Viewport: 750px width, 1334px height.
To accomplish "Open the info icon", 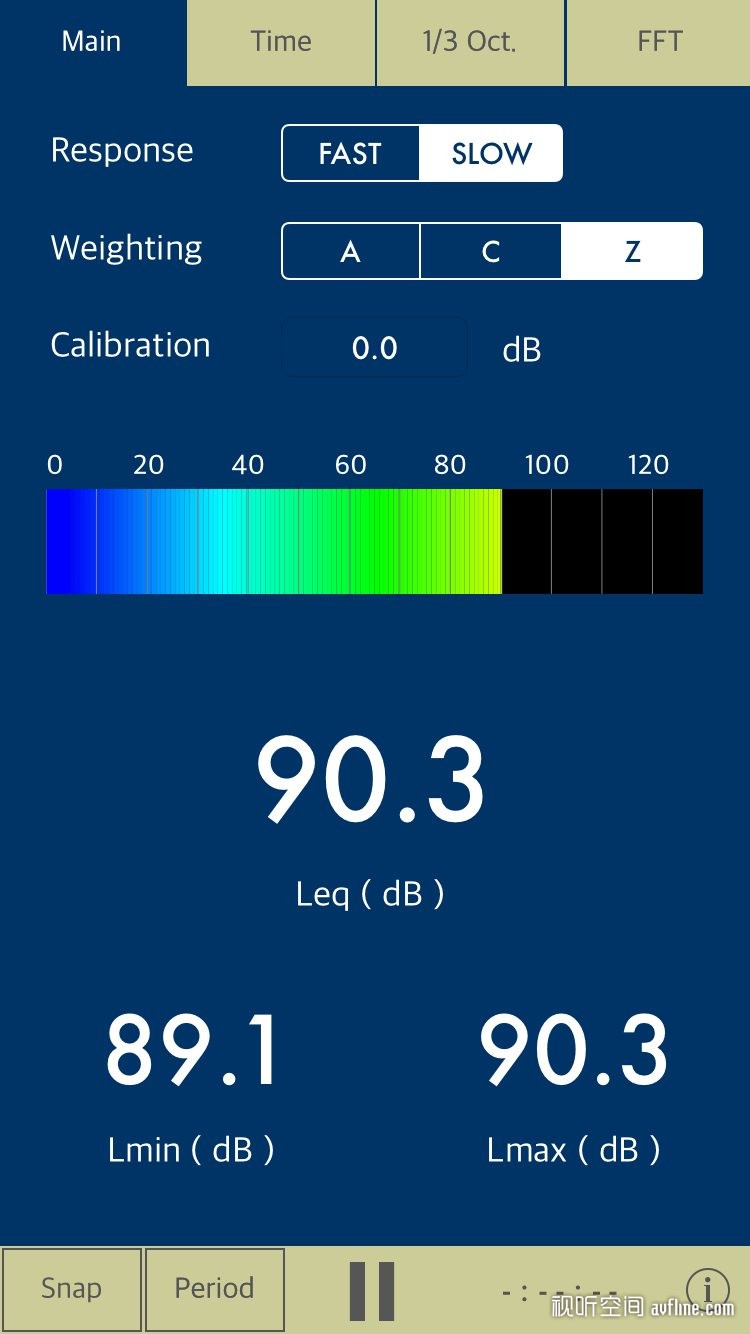I will [x=708, y=1289].
